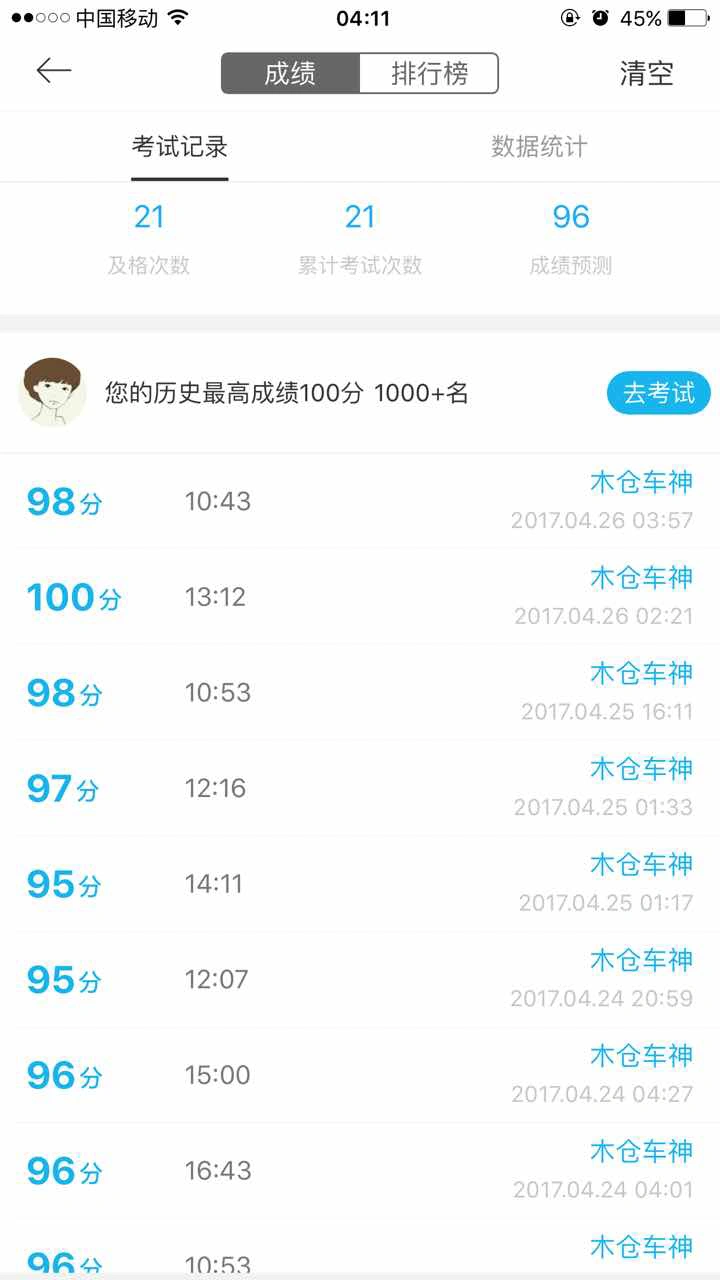Switch to the 数据统计 tab
This screenshot has height=1280, width=720.
click(539, 147)
